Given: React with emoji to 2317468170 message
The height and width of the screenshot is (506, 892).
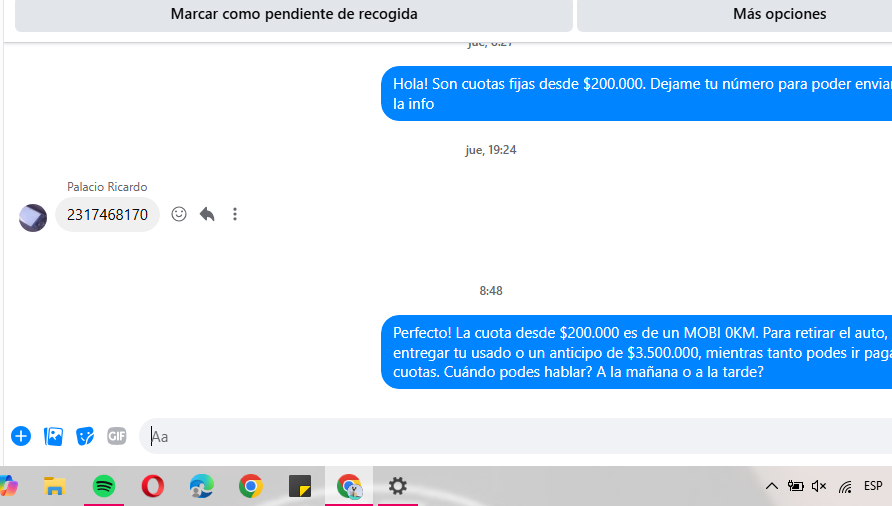Looking at the screenshot, I should tap(179, 214).
